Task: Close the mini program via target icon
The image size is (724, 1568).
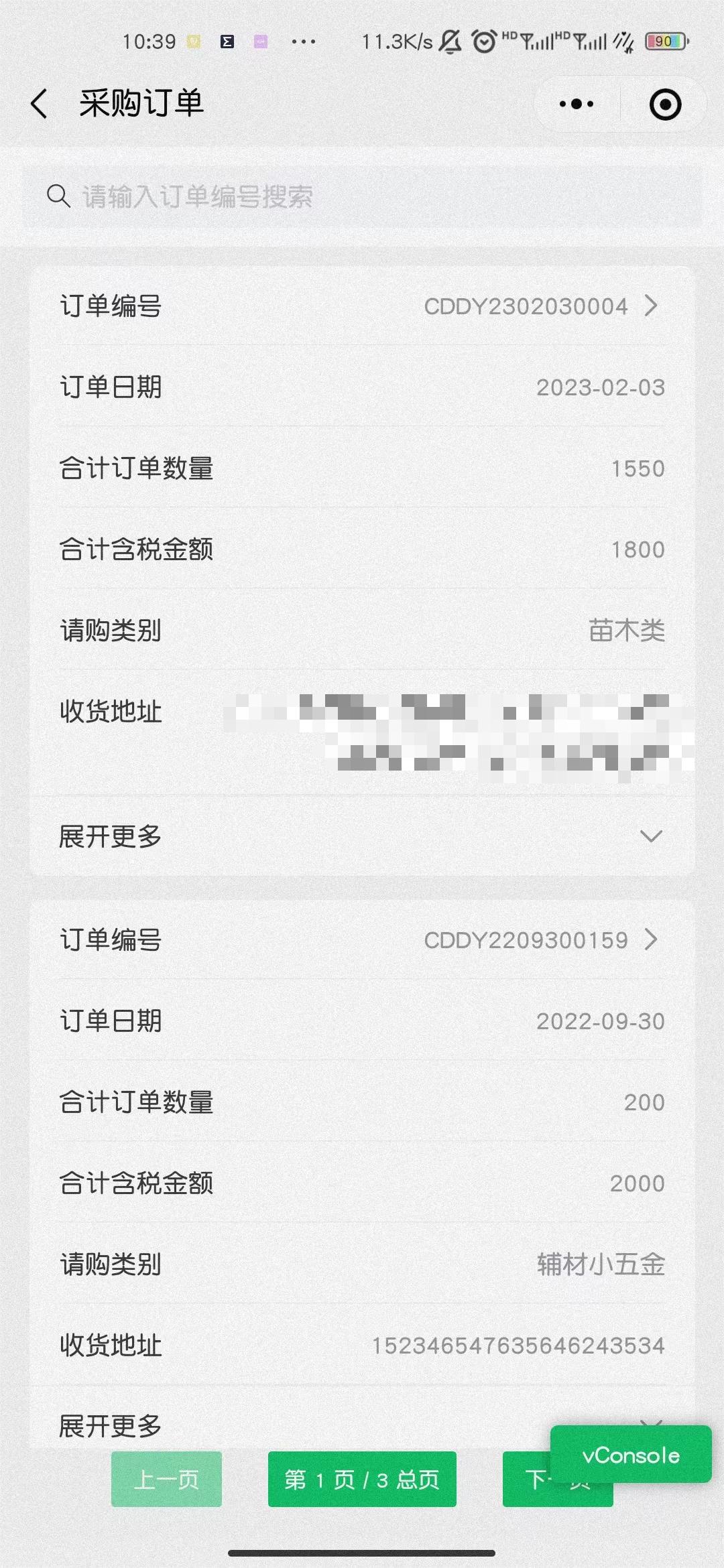Action: click(665, 105)
